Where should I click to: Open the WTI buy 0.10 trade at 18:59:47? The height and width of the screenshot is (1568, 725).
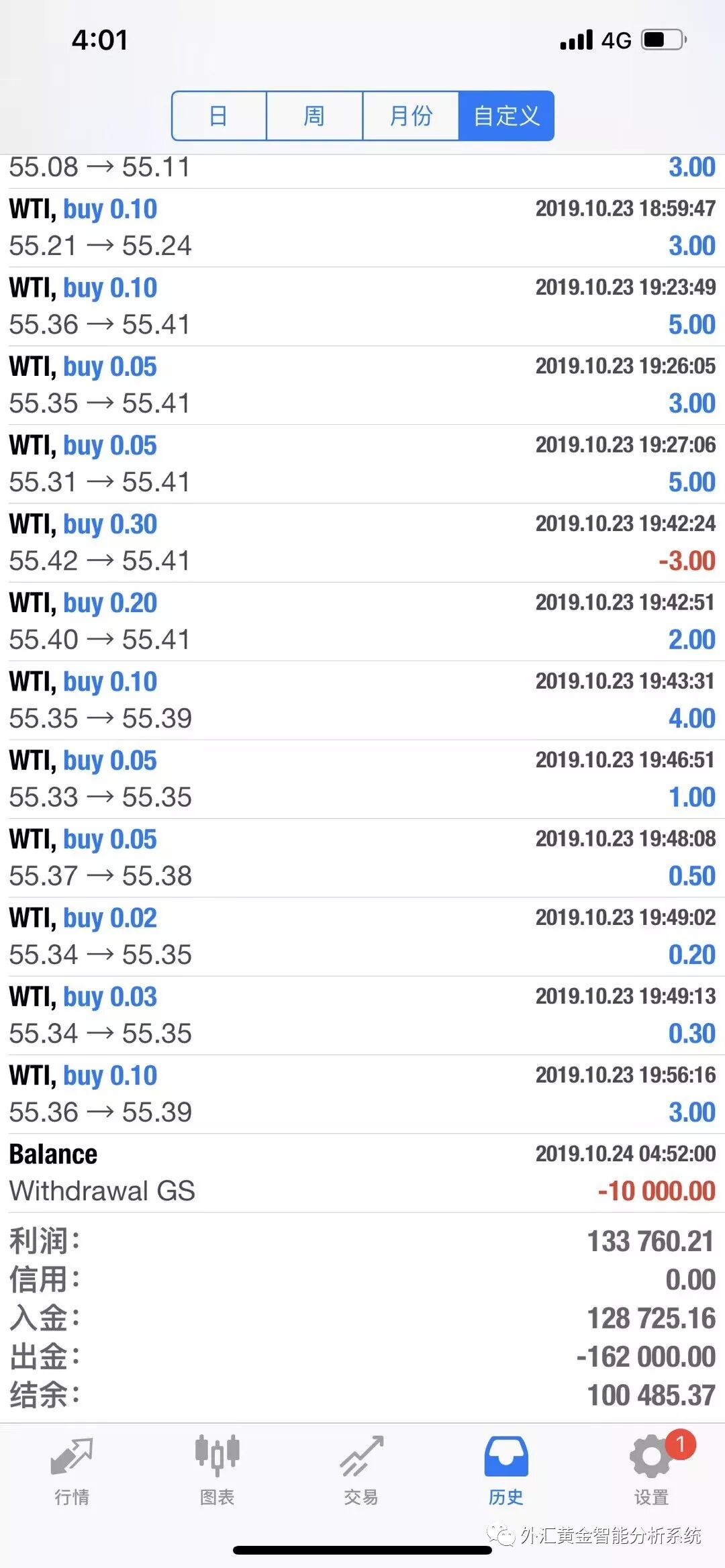[362, 227]
